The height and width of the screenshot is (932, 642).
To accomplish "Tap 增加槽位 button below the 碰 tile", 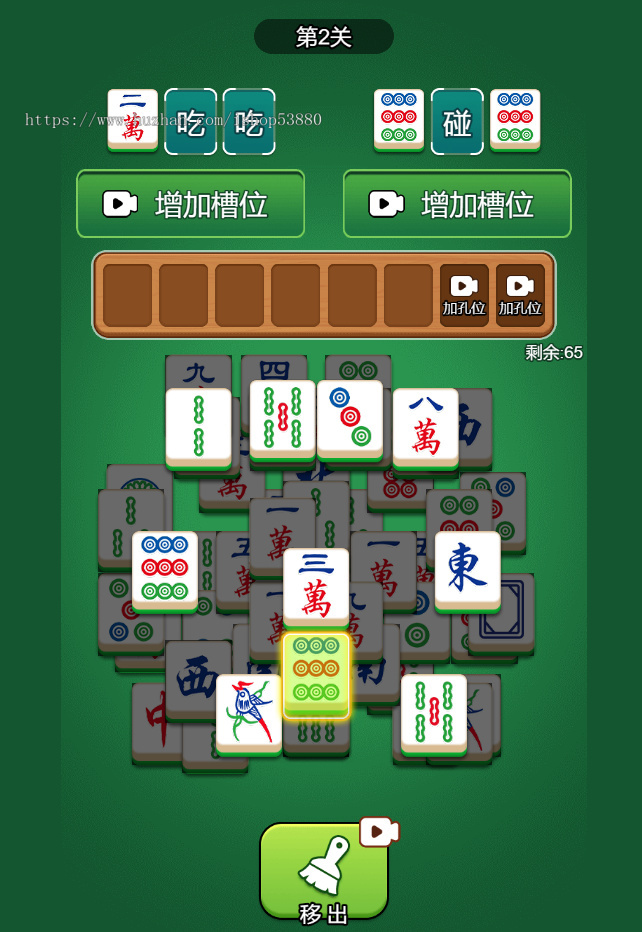I will click(x=457, y=204).
